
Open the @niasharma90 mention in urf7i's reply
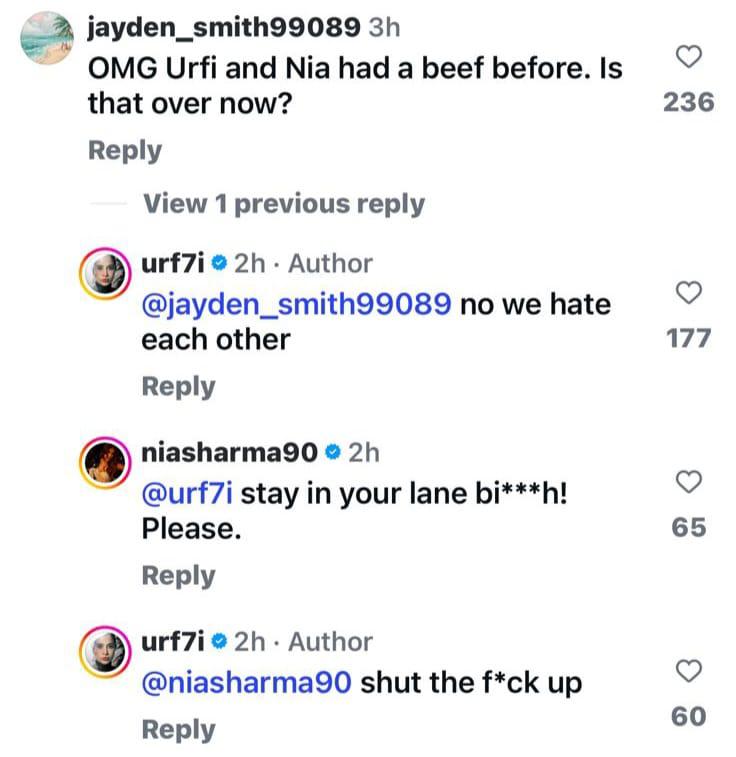click(x=246, y=683)
